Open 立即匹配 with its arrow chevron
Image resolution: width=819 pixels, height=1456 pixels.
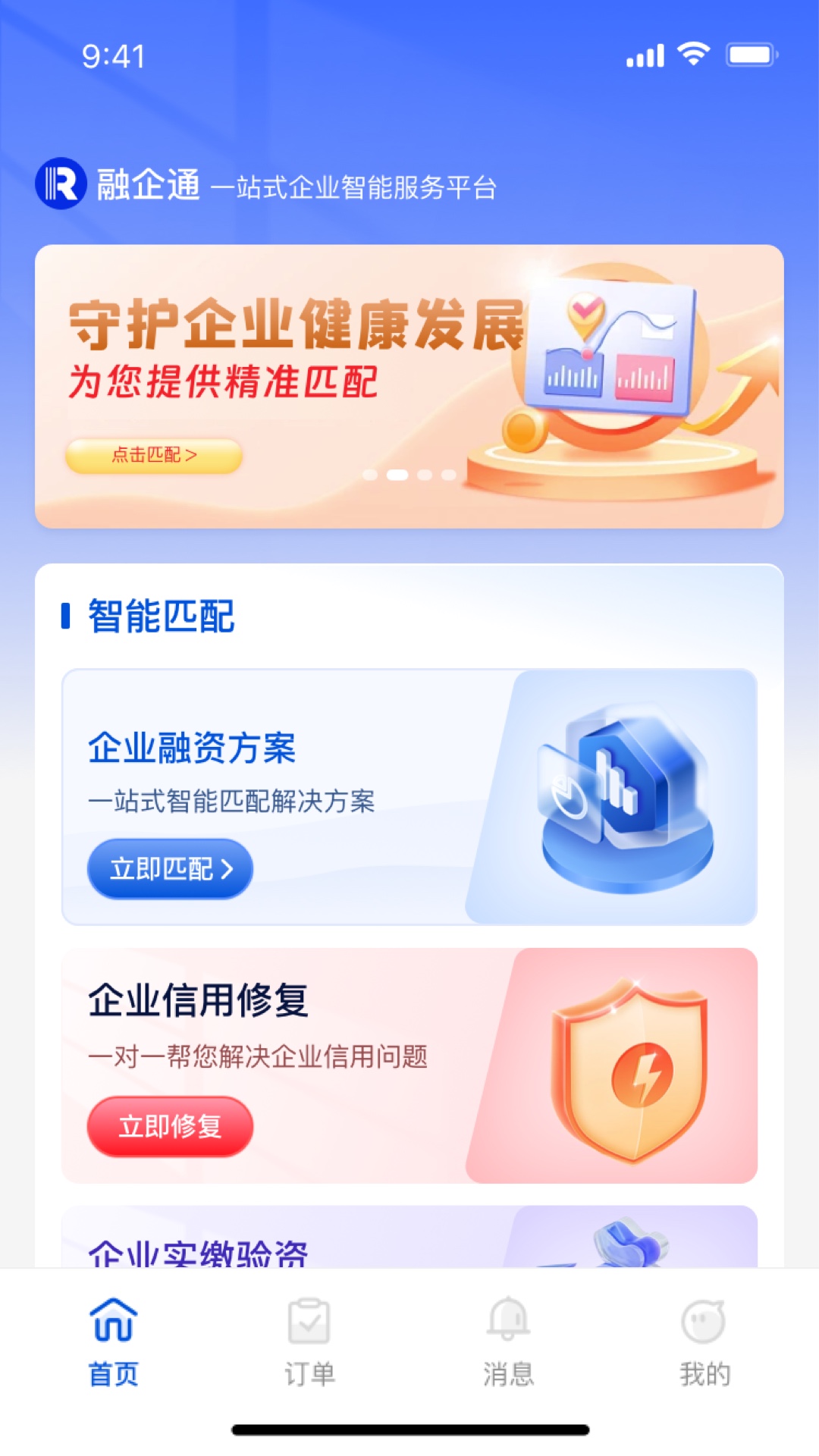pyautogui.click(x=170, y=869)
